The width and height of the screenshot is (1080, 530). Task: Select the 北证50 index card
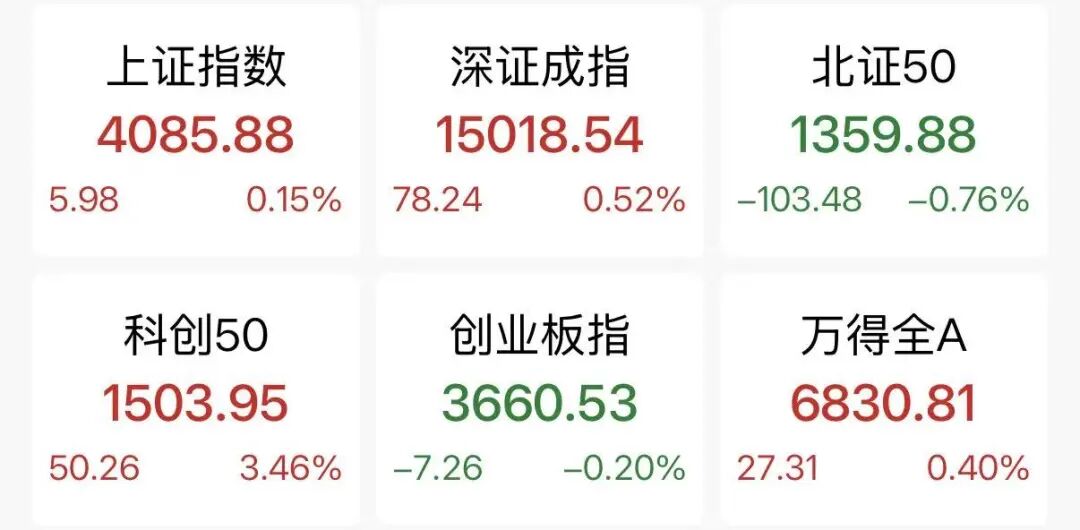884,130
